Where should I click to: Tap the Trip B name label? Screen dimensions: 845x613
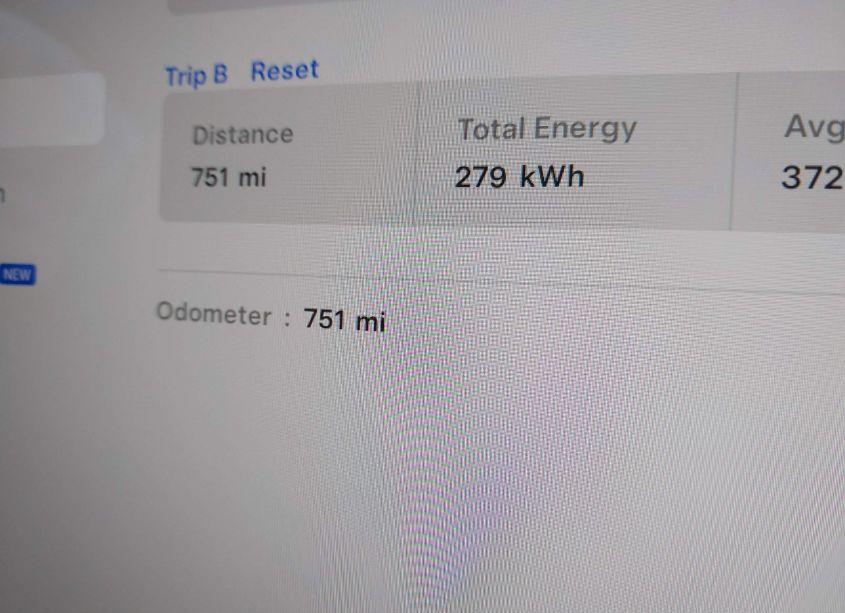click(x=196, y=75)
